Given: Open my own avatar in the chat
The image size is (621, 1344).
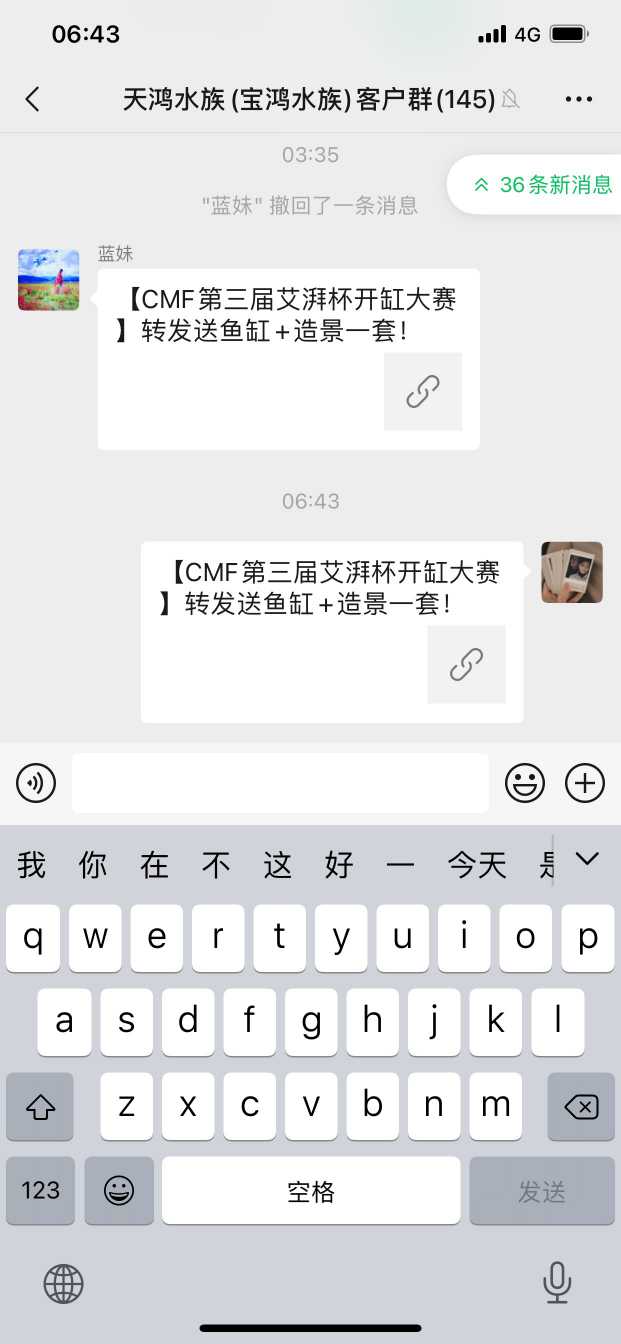Looking at the screenshot, I should point(572,572).
